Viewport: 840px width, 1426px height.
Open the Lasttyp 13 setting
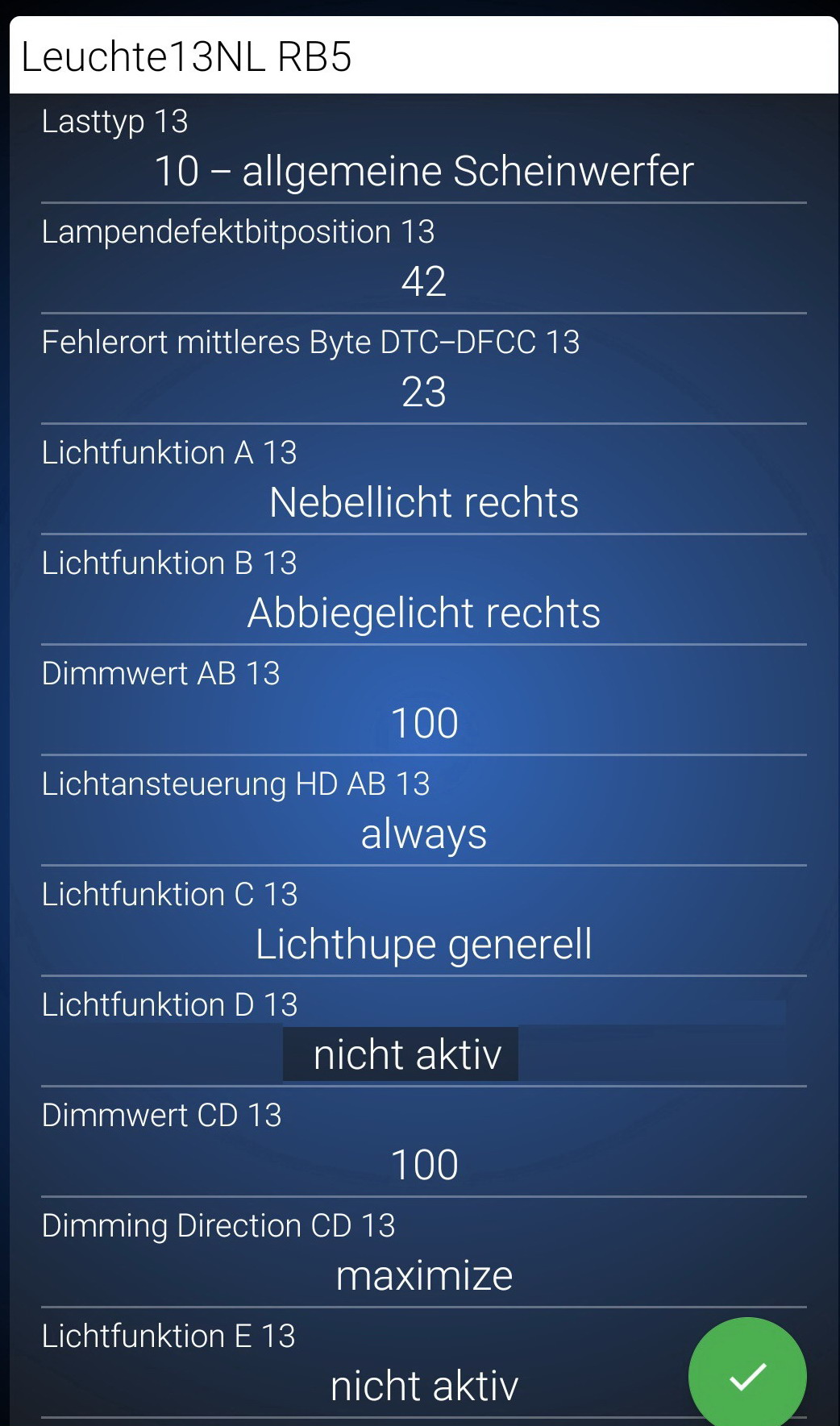[x=424, y=149]
